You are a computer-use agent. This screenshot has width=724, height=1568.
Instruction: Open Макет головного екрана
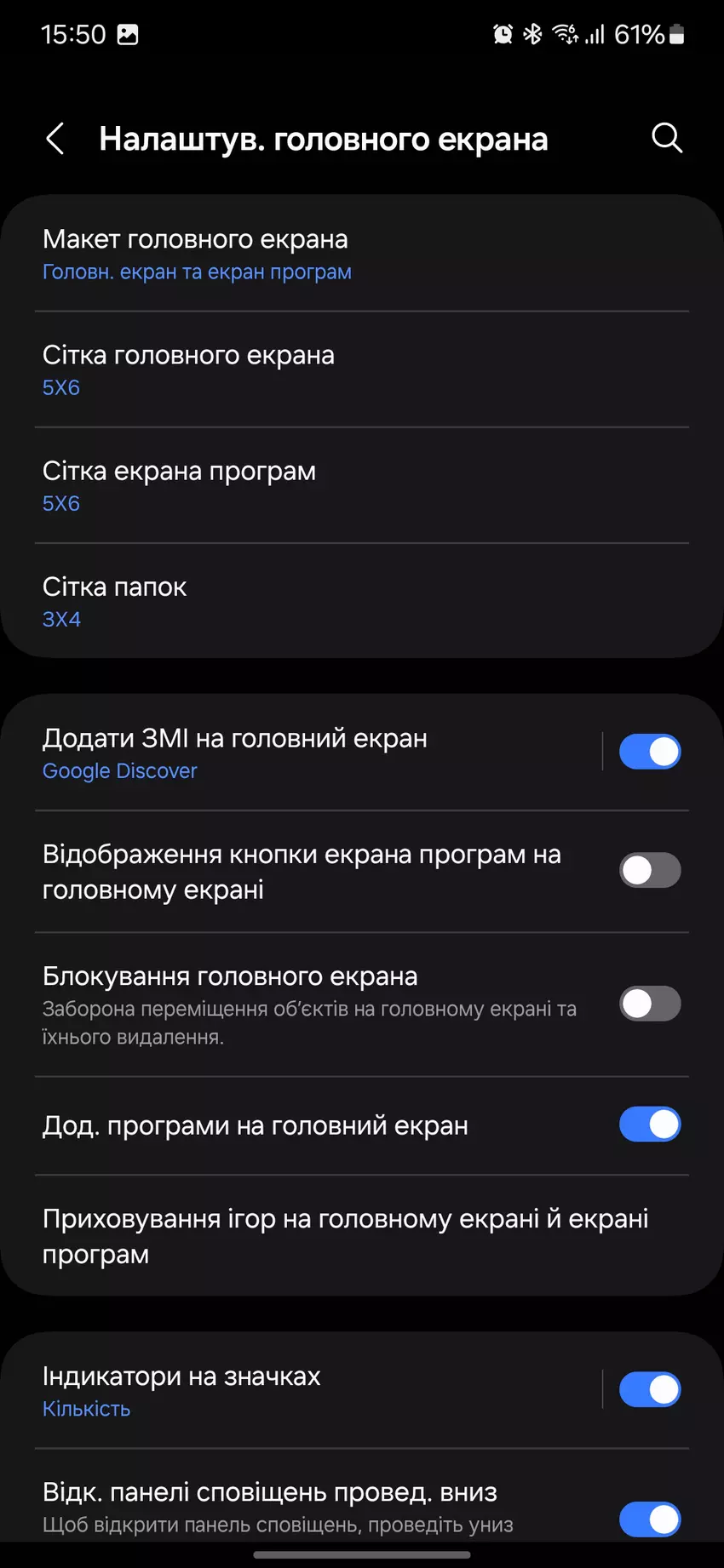point(341,254)
